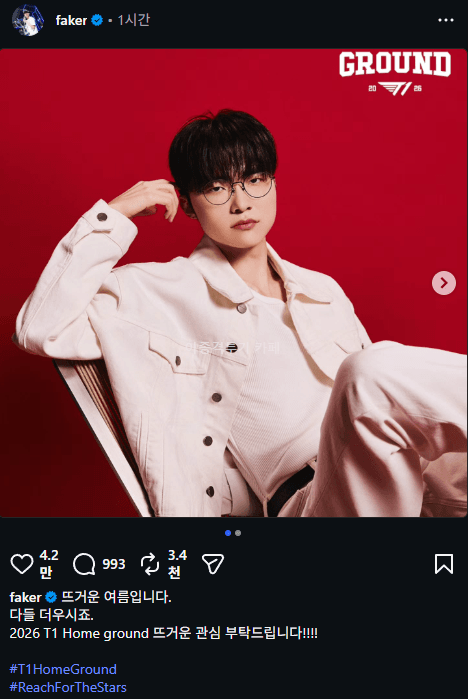Image resolution: width=468 pixels, height=699 pixels.
Task: Like this post with the heart
Action: pos(21,563)
